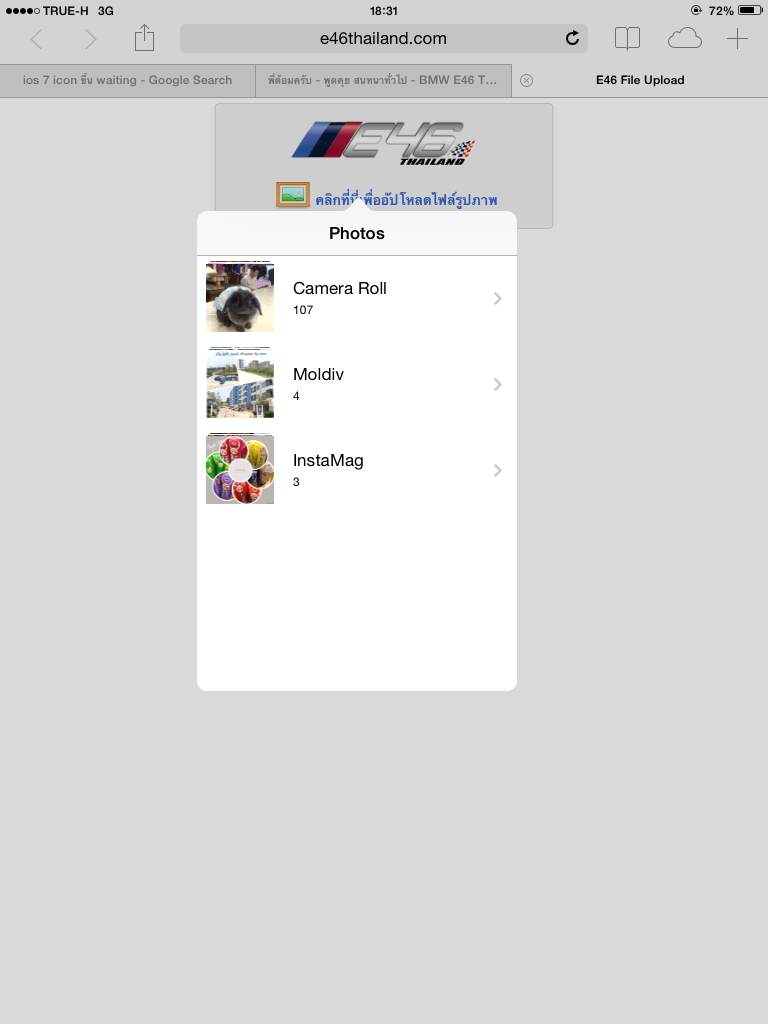Viewport: 768px width, 1024px height.
Task: Open the InstaMag album
Action: point(356,470)
